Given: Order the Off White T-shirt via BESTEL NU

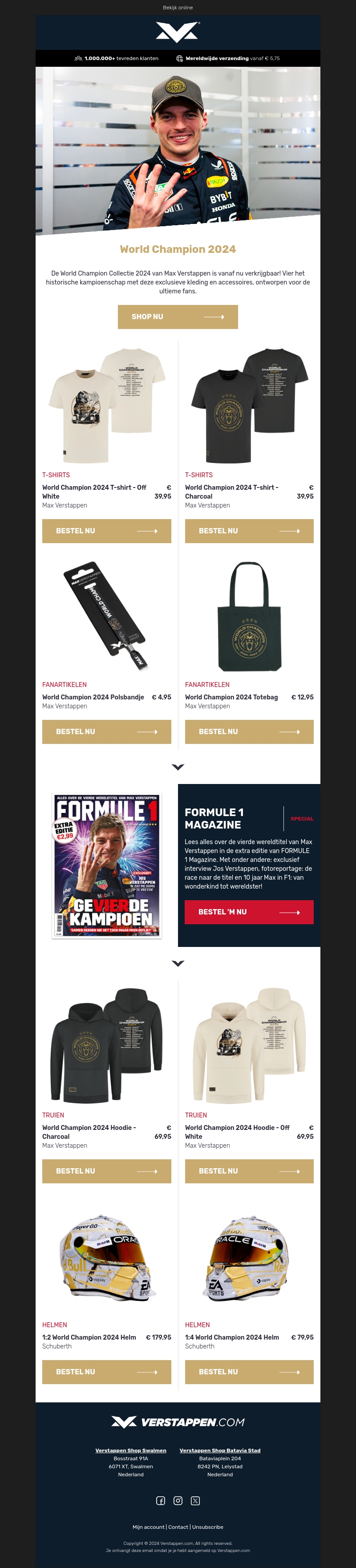Looking at the screenshot, I should 106,531.
